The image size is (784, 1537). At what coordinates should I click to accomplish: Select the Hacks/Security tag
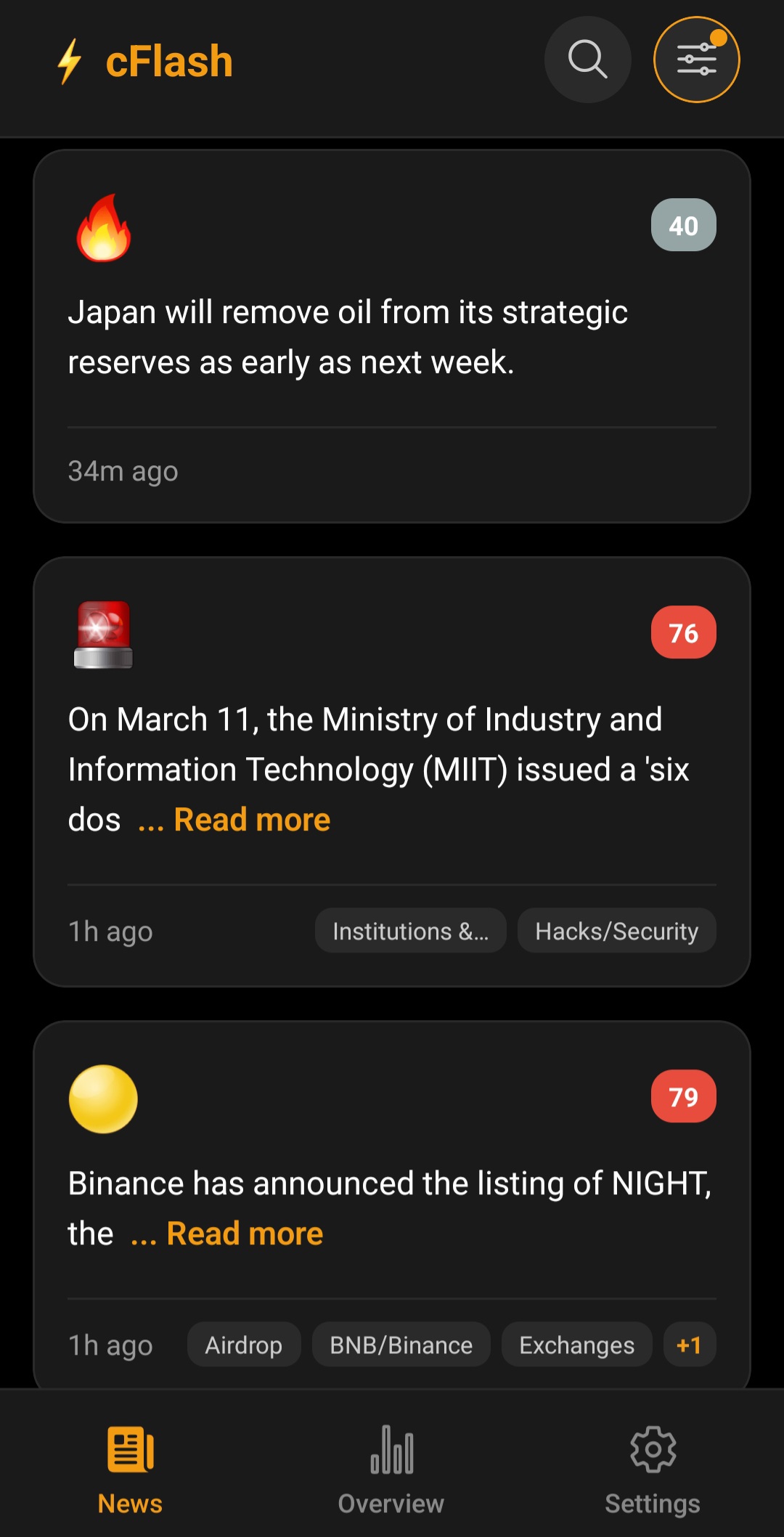coord(616,930)
